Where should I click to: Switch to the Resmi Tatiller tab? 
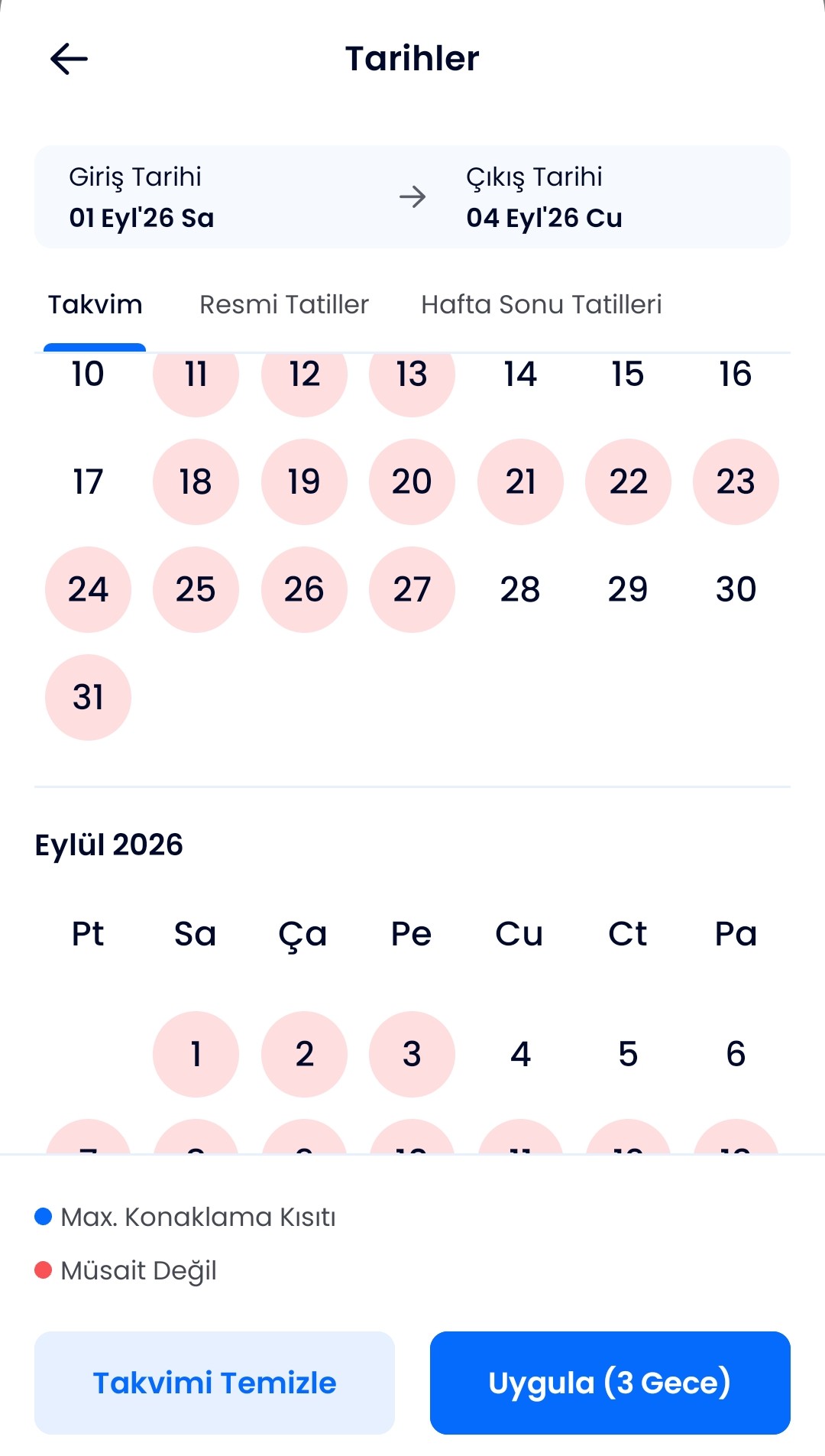click(x=284, y=304)
